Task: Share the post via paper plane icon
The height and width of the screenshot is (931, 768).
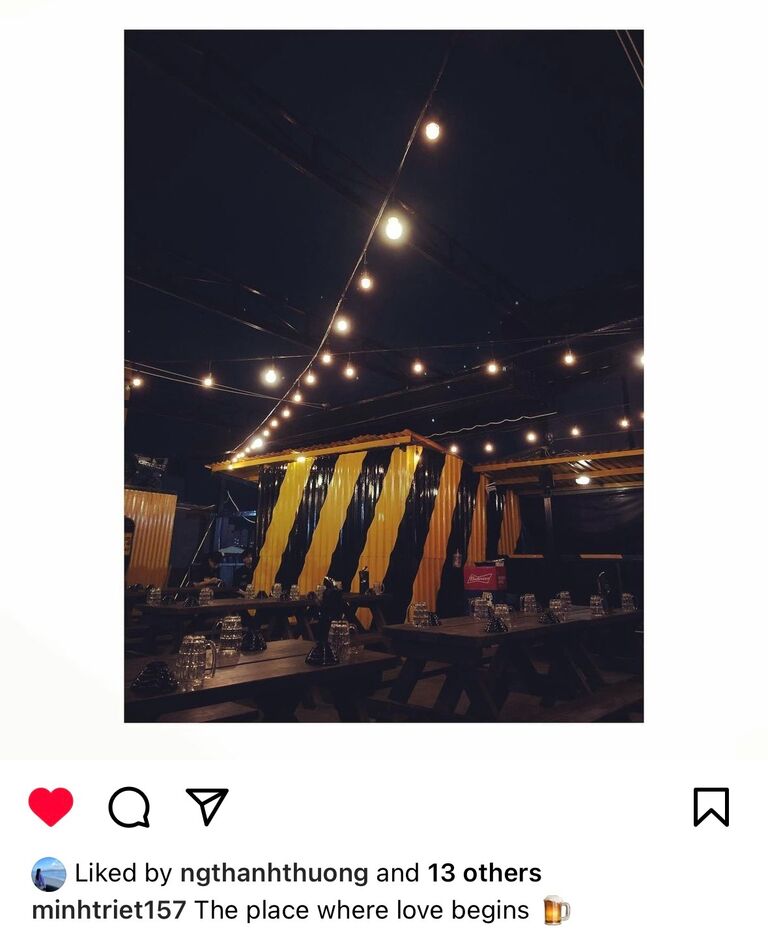Action: coord(207,806)
